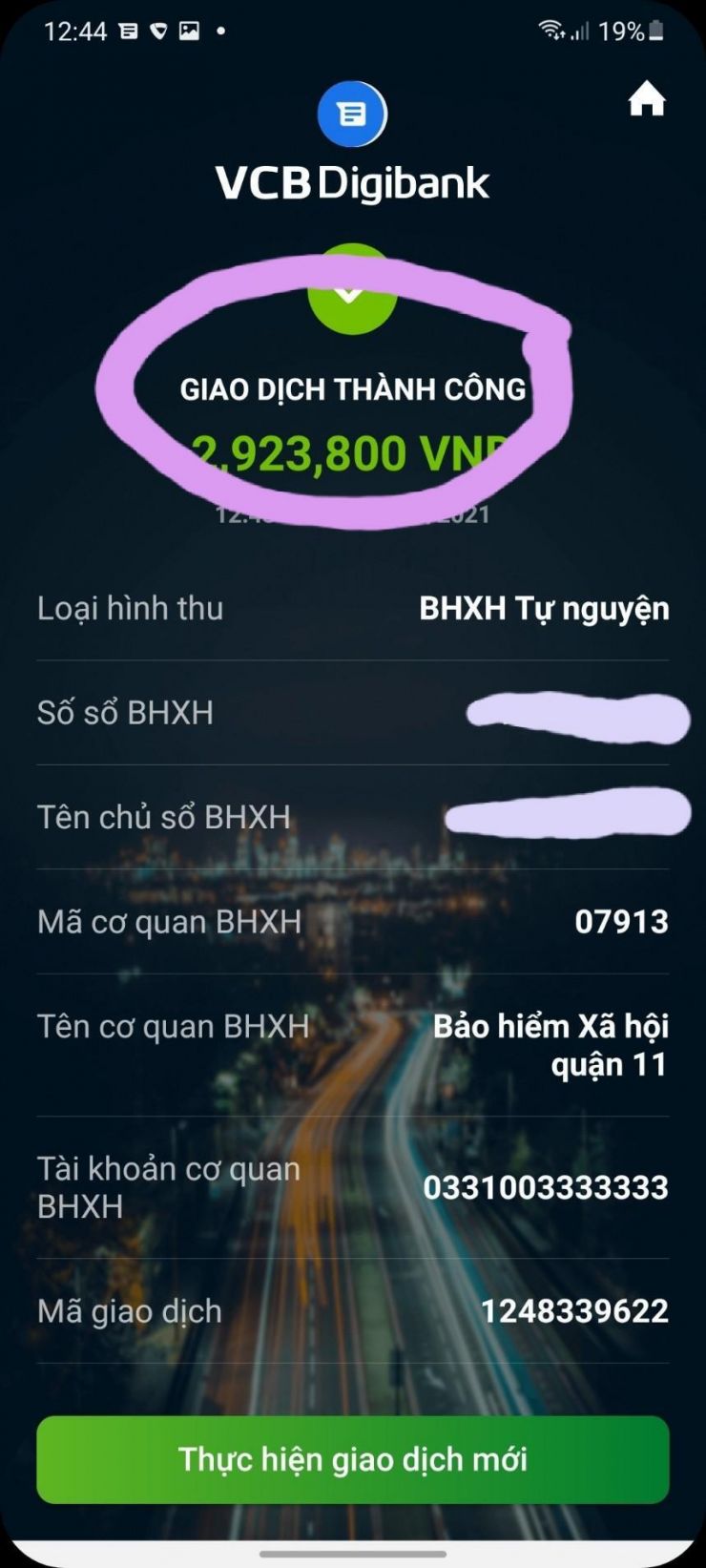706x1568 pixels.
Task: Tap 'Thực hiện giao dịch mới' button
Action: pyautogui.click(x=352, y=1459)
